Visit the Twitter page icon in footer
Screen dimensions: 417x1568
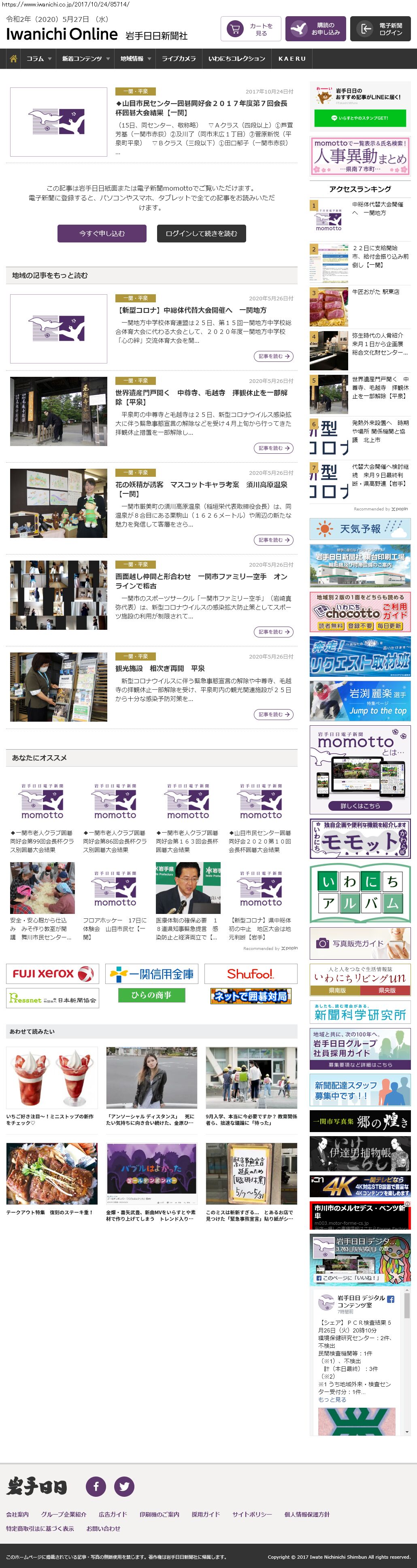(x=124, y=1486)
